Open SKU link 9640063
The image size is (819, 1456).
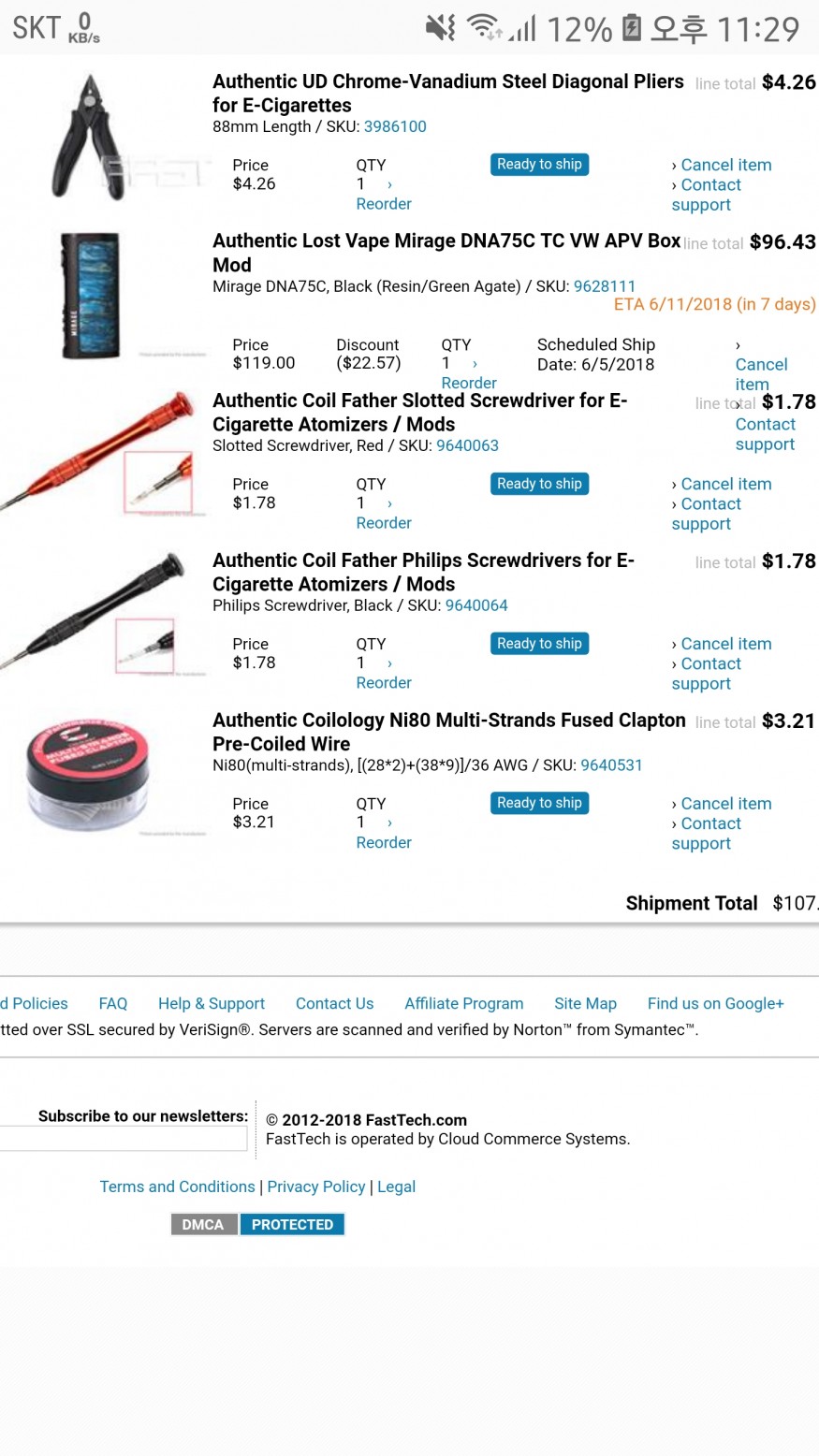[x=467, y=445]
